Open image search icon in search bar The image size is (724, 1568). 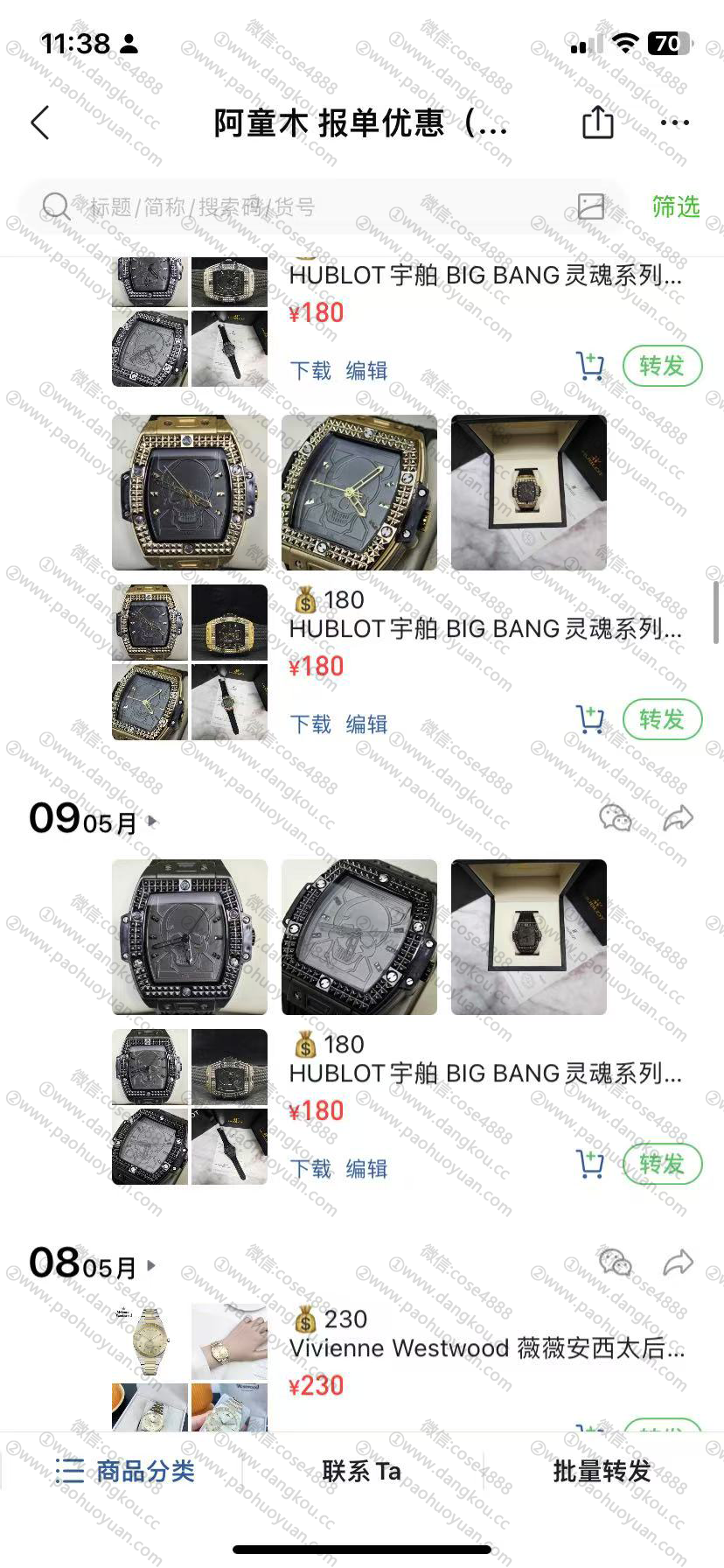(x=591, y=206)
